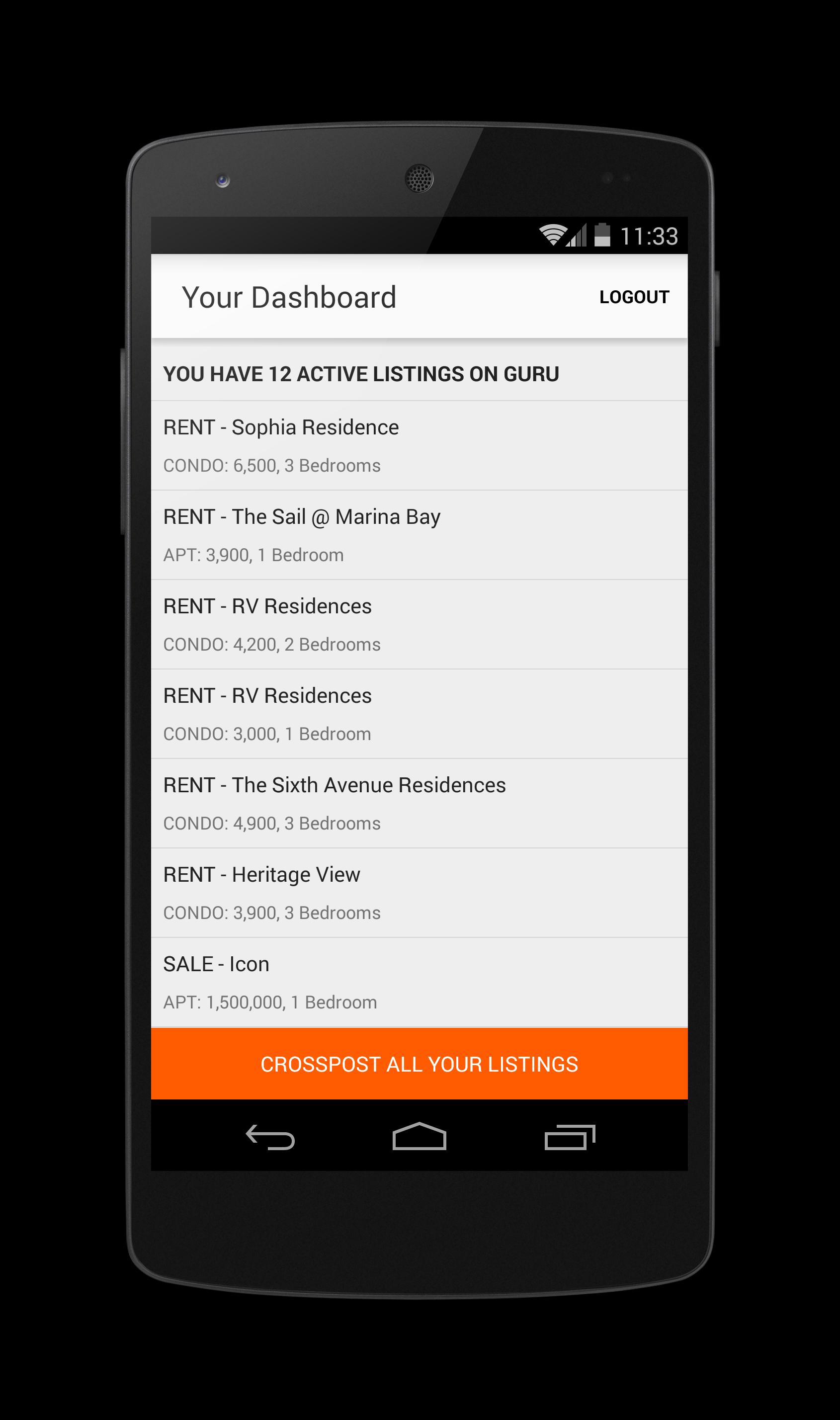This screenshot has height=1420, width=840.
Task: View The Sixth Avenue Residences listing
Action: 419,803
